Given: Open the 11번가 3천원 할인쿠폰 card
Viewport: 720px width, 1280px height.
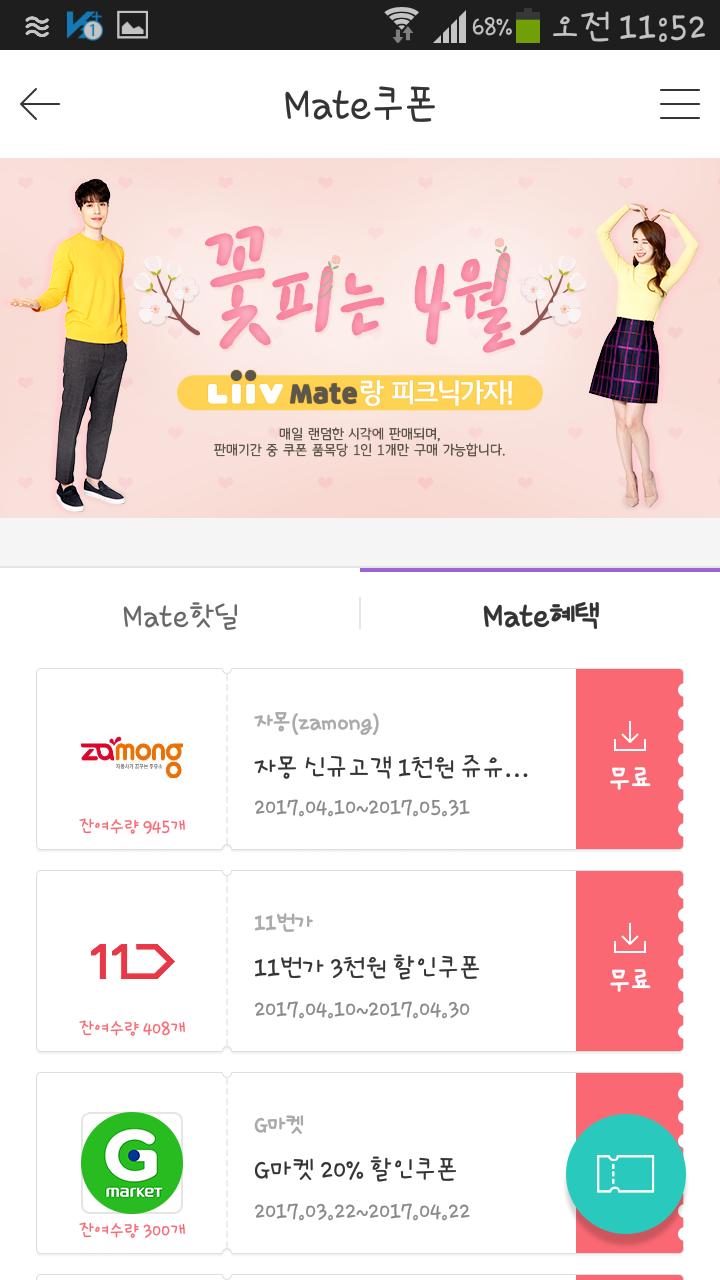Looking at the screenshot, I should point(306,961).
